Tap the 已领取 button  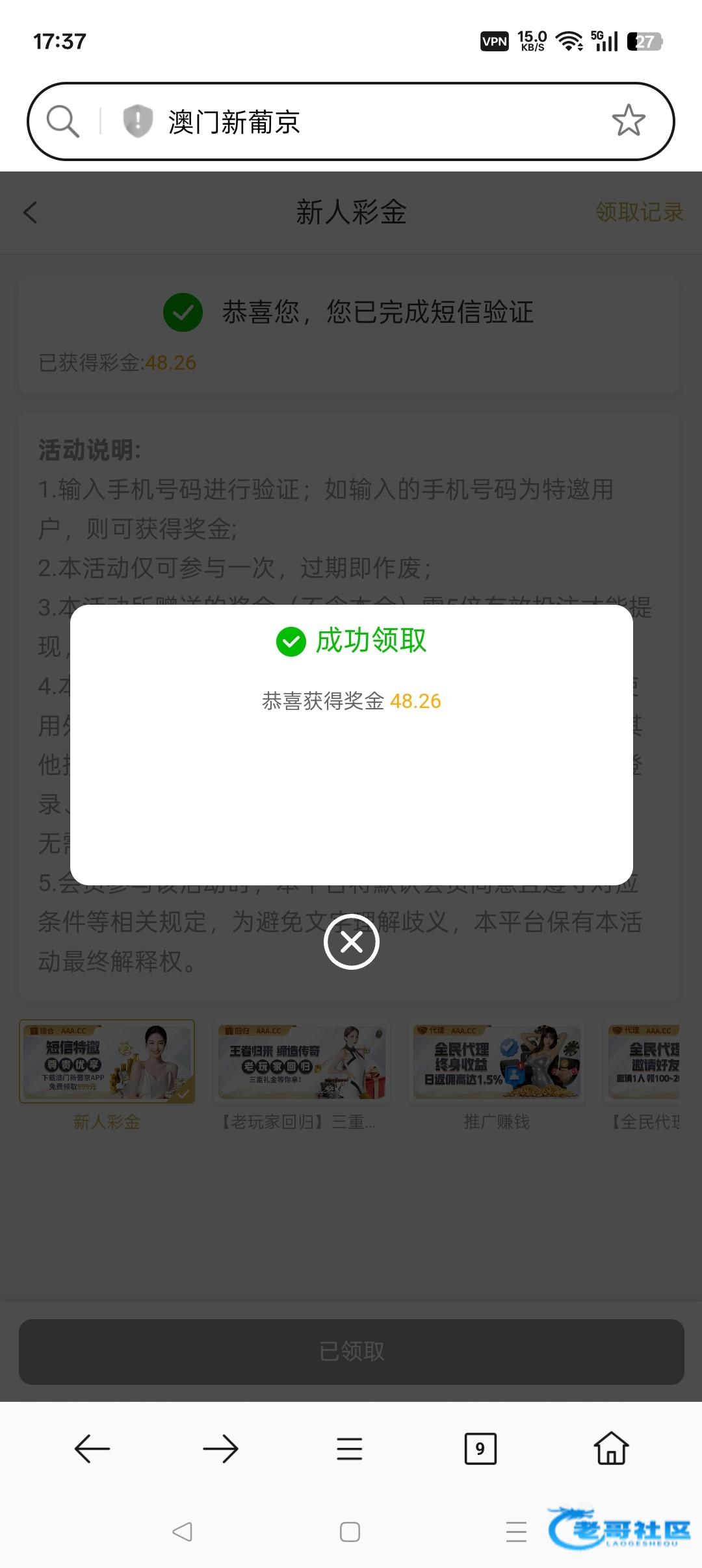[351, 1352]
